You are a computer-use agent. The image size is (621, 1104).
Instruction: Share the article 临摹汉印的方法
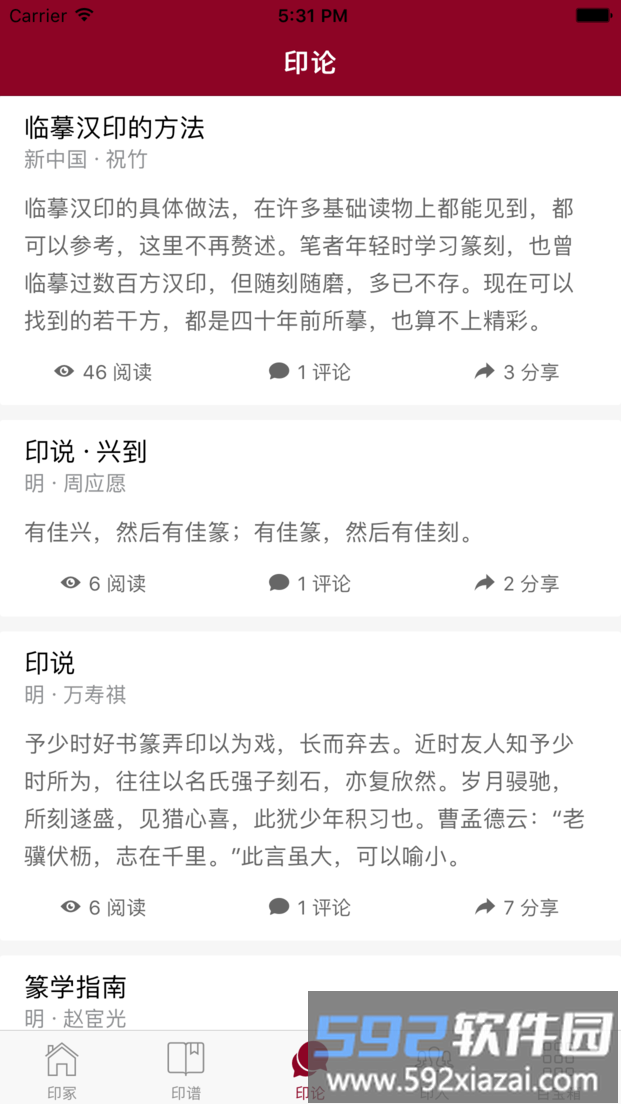516,372
